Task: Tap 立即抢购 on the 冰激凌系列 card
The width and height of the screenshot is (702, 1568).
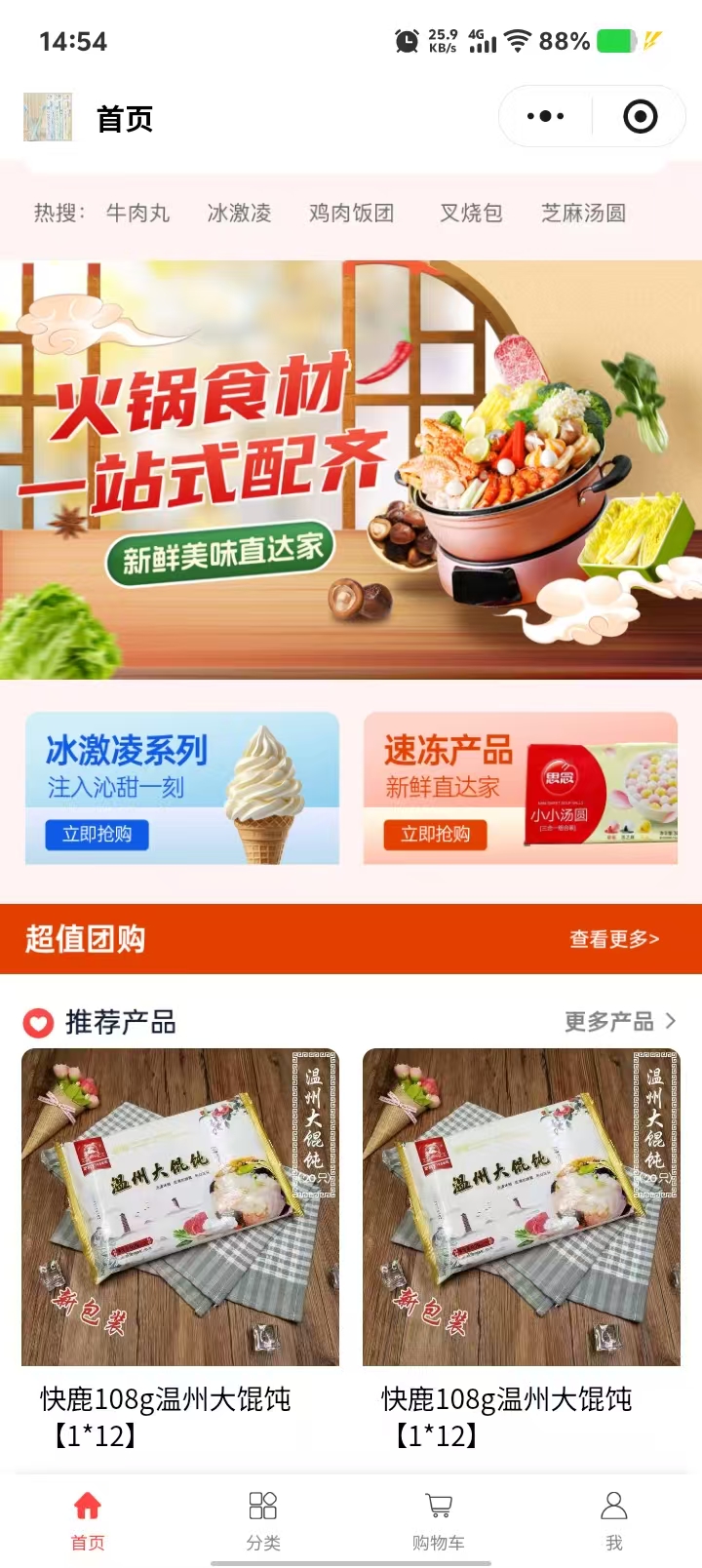Action: [x=97, y=834]
